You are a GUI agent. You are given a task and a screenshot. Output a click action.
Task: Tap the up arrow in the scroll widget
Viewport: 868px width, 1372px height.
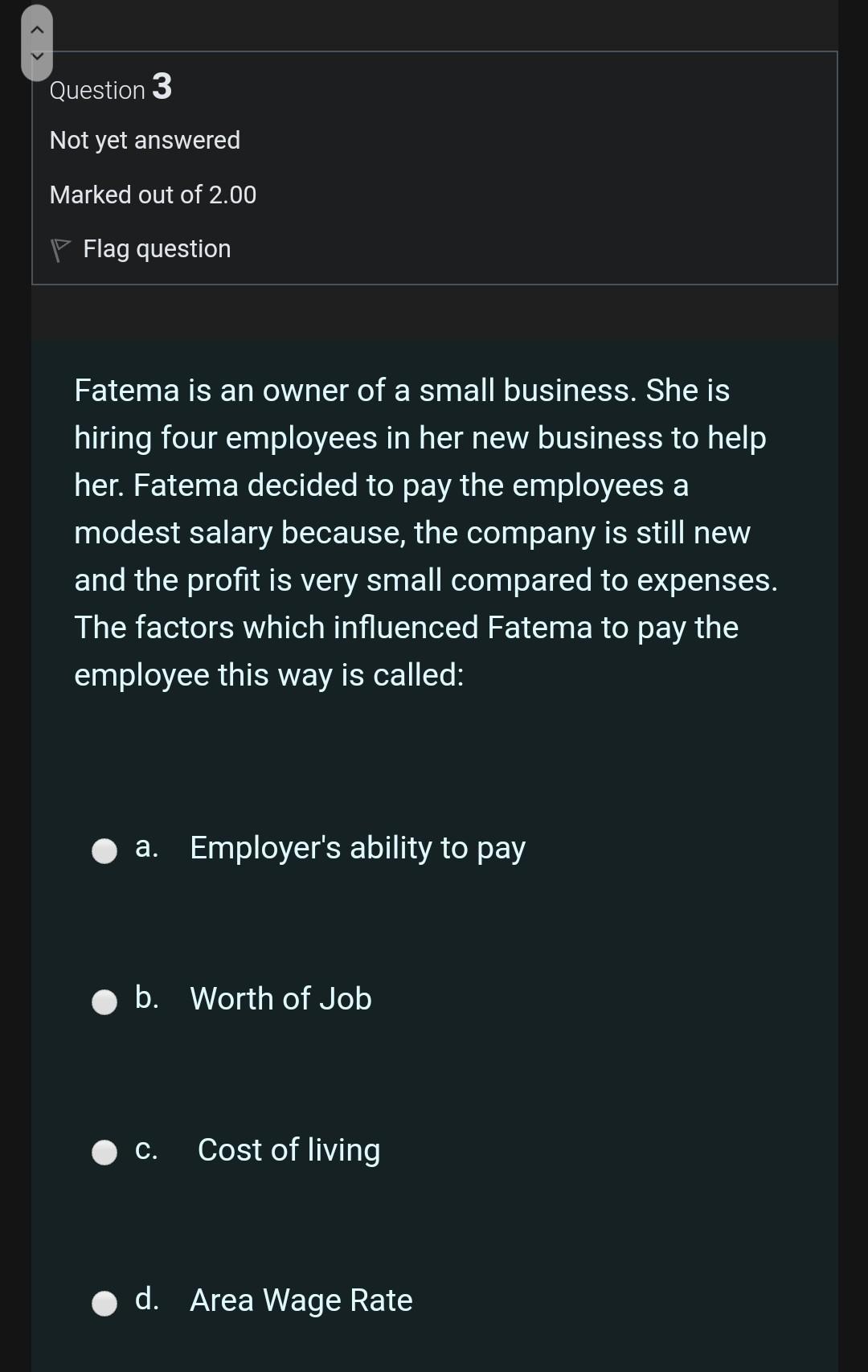tap(36, 29)
